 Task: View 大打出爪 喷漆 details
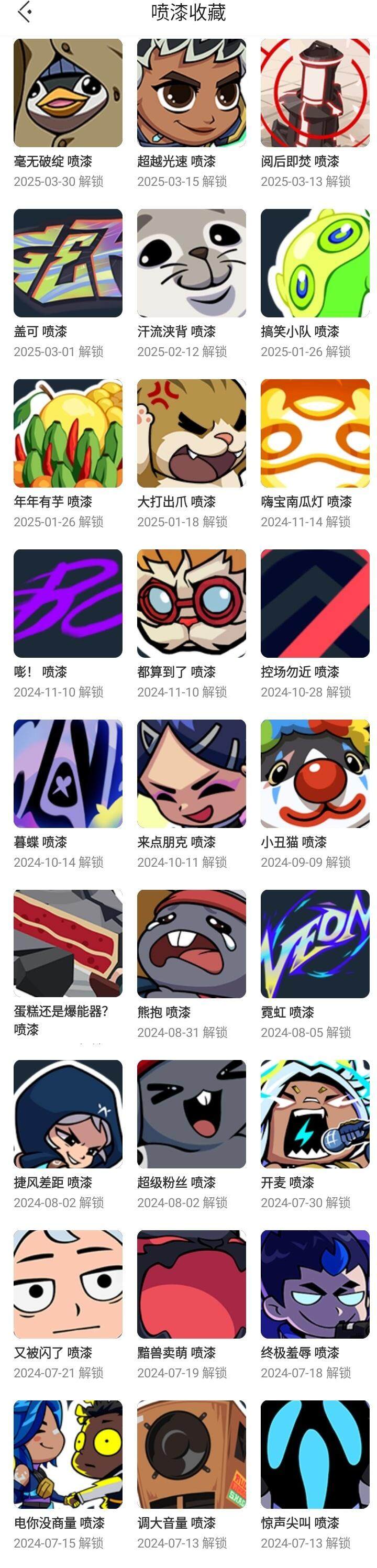(191, 434)
